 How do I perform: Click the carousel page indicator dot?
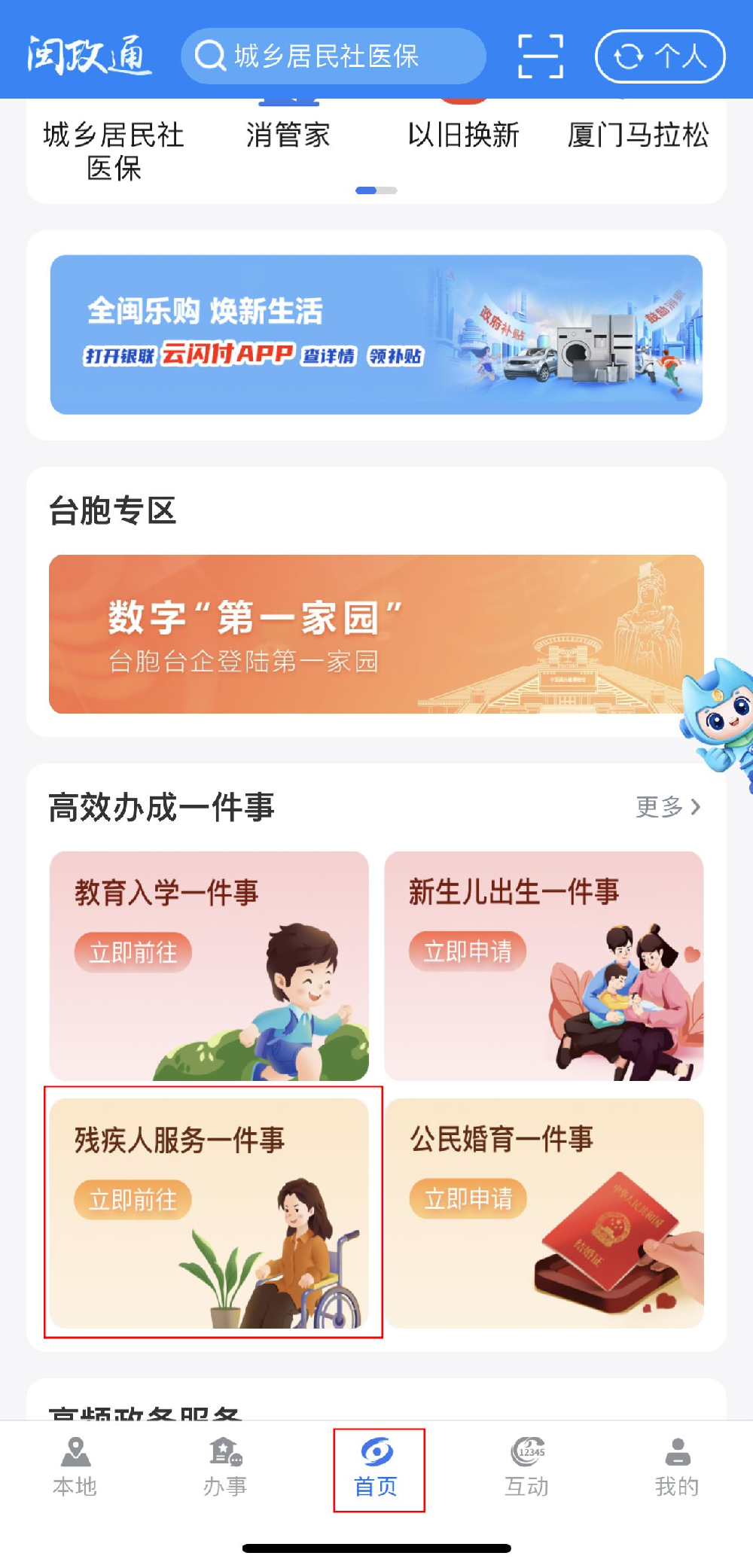coord(376,190)
